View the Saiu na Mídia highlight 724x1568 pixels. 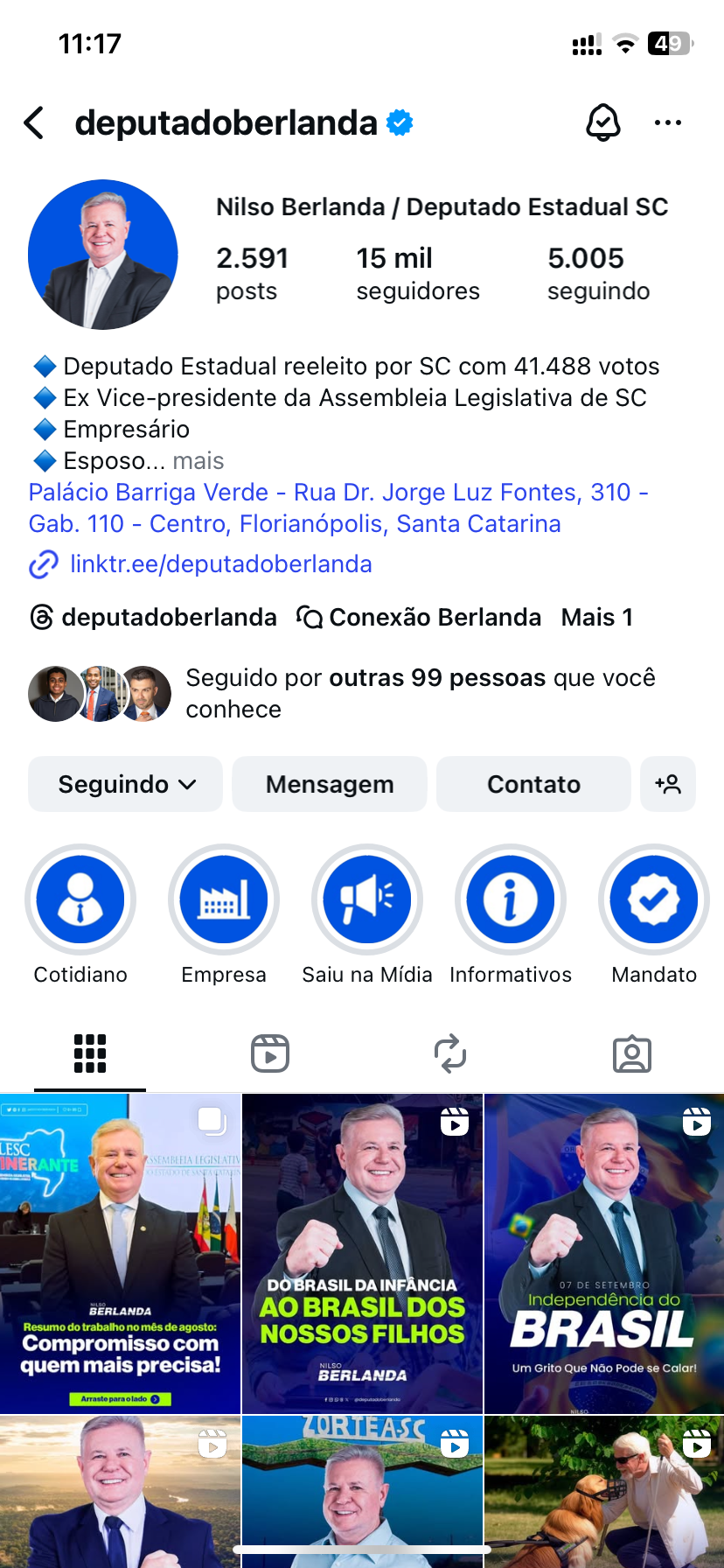click(x=367, y=899)
